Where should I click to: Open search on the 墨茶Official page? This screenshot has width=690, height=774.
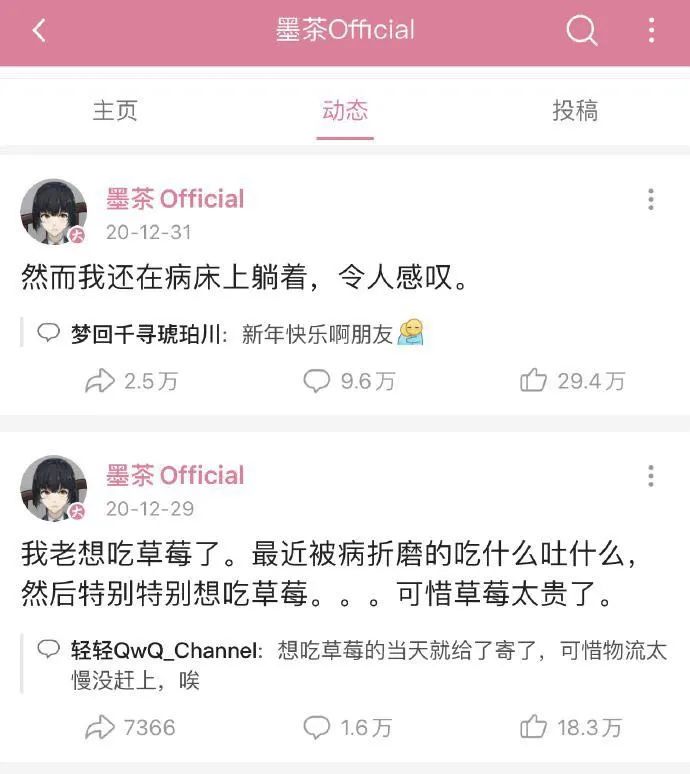(582, 31)
